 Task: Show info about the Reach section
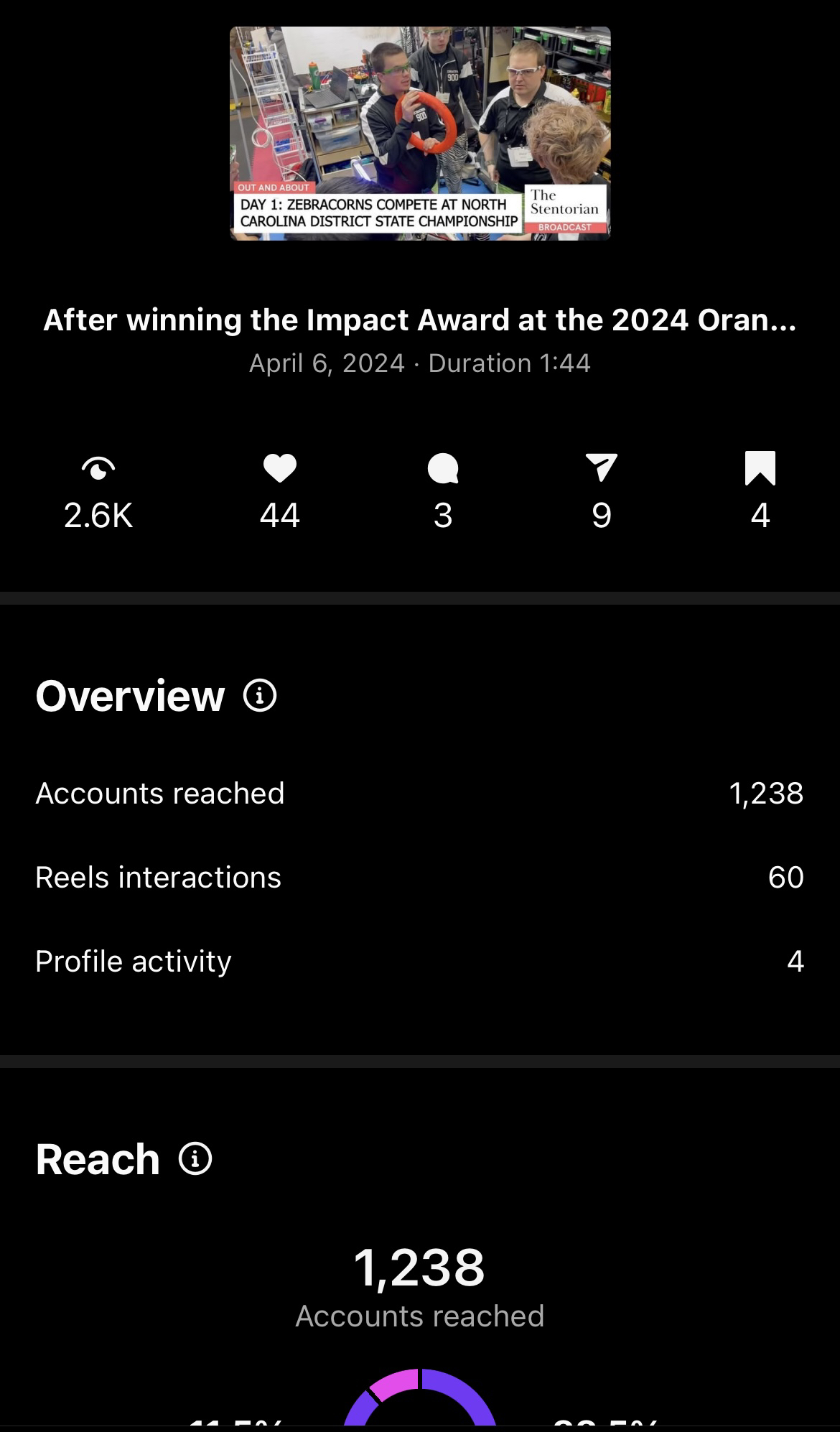195,1158
